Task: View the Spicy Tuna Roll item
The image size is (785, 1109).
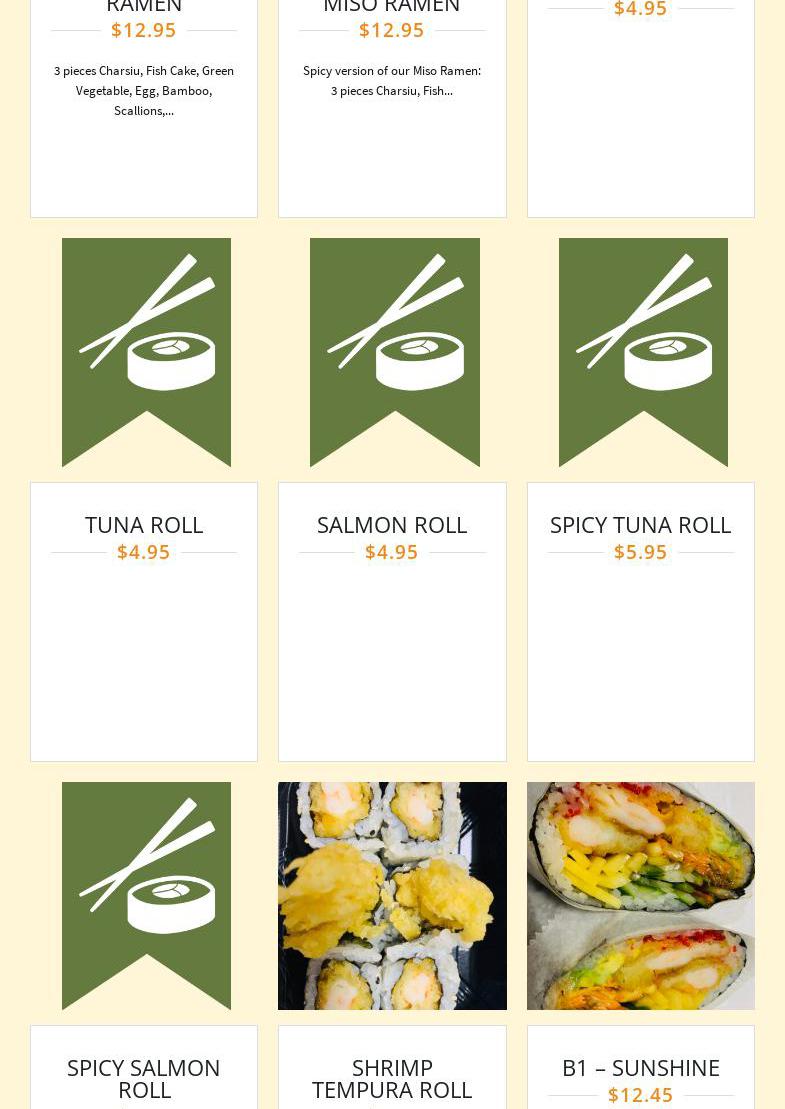Action: pos(640,524)
